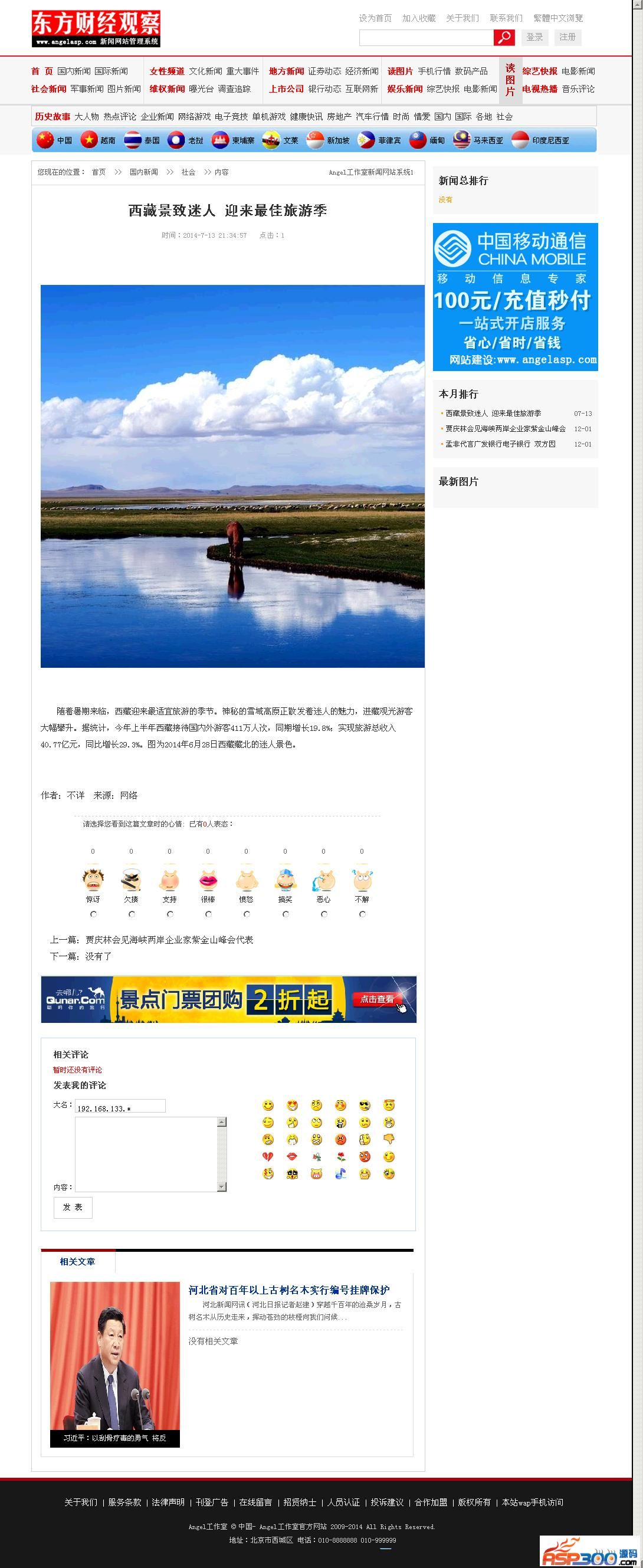The height and width of the screenshot is (1568, 643).
Task: Focus the search box in the header
Action: (426, 38)
